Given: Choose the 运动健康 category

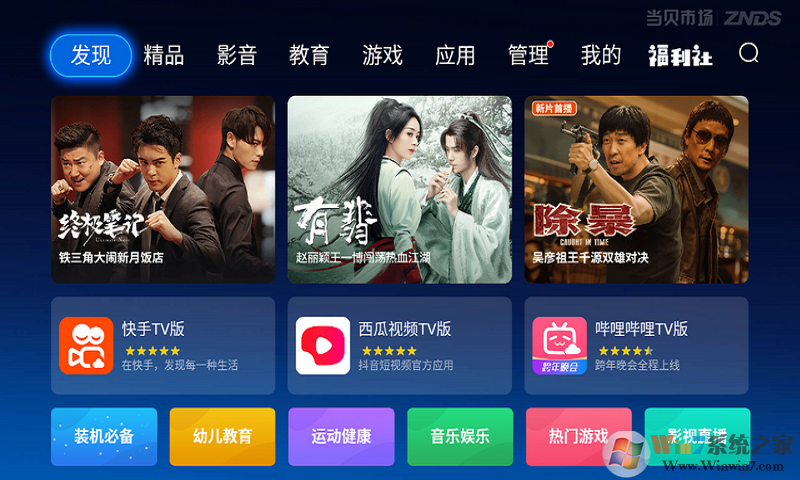Looking at the screenshot, I should tap(341, 436).
